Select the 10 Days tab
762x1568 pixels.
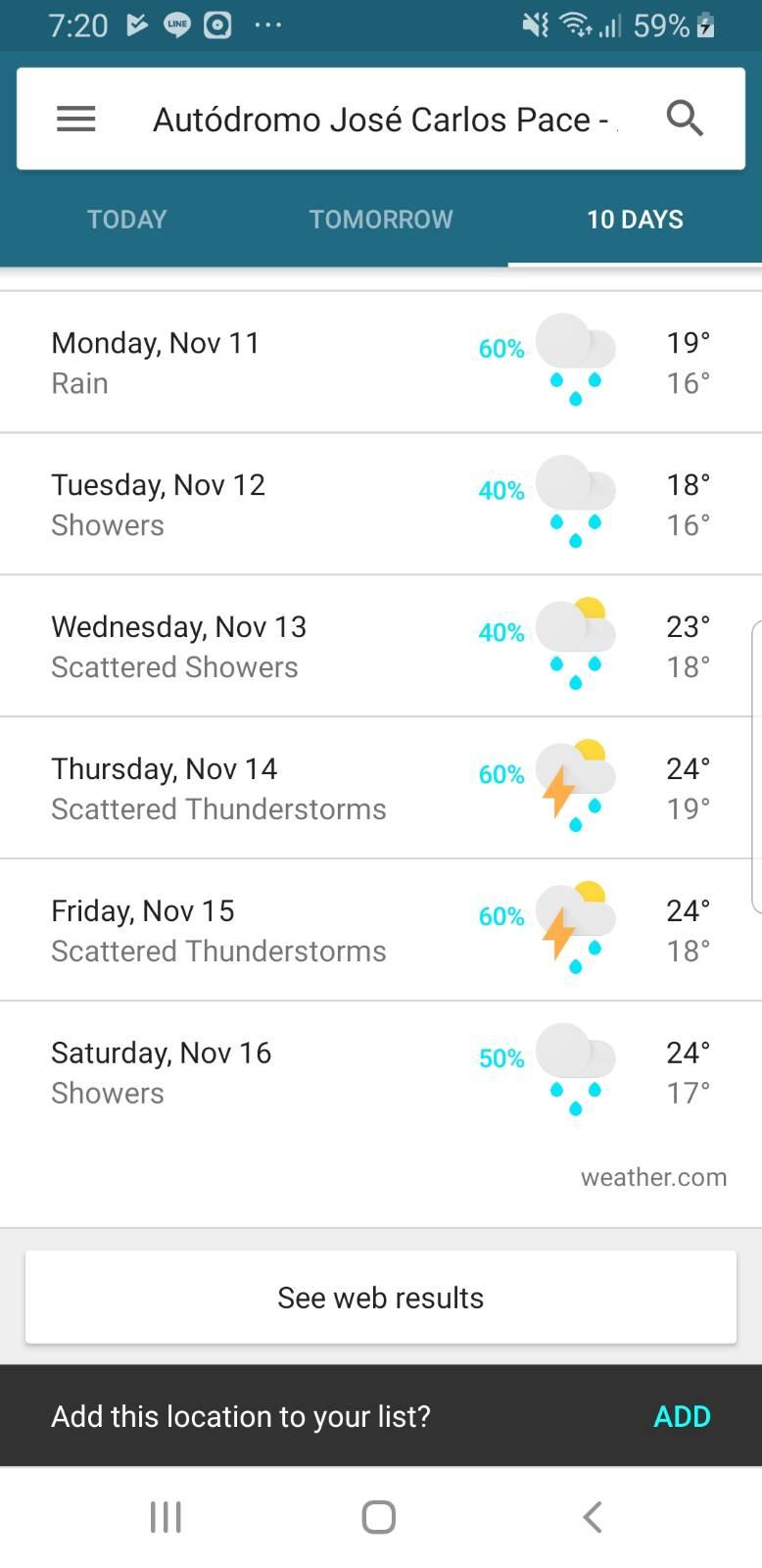635,220
